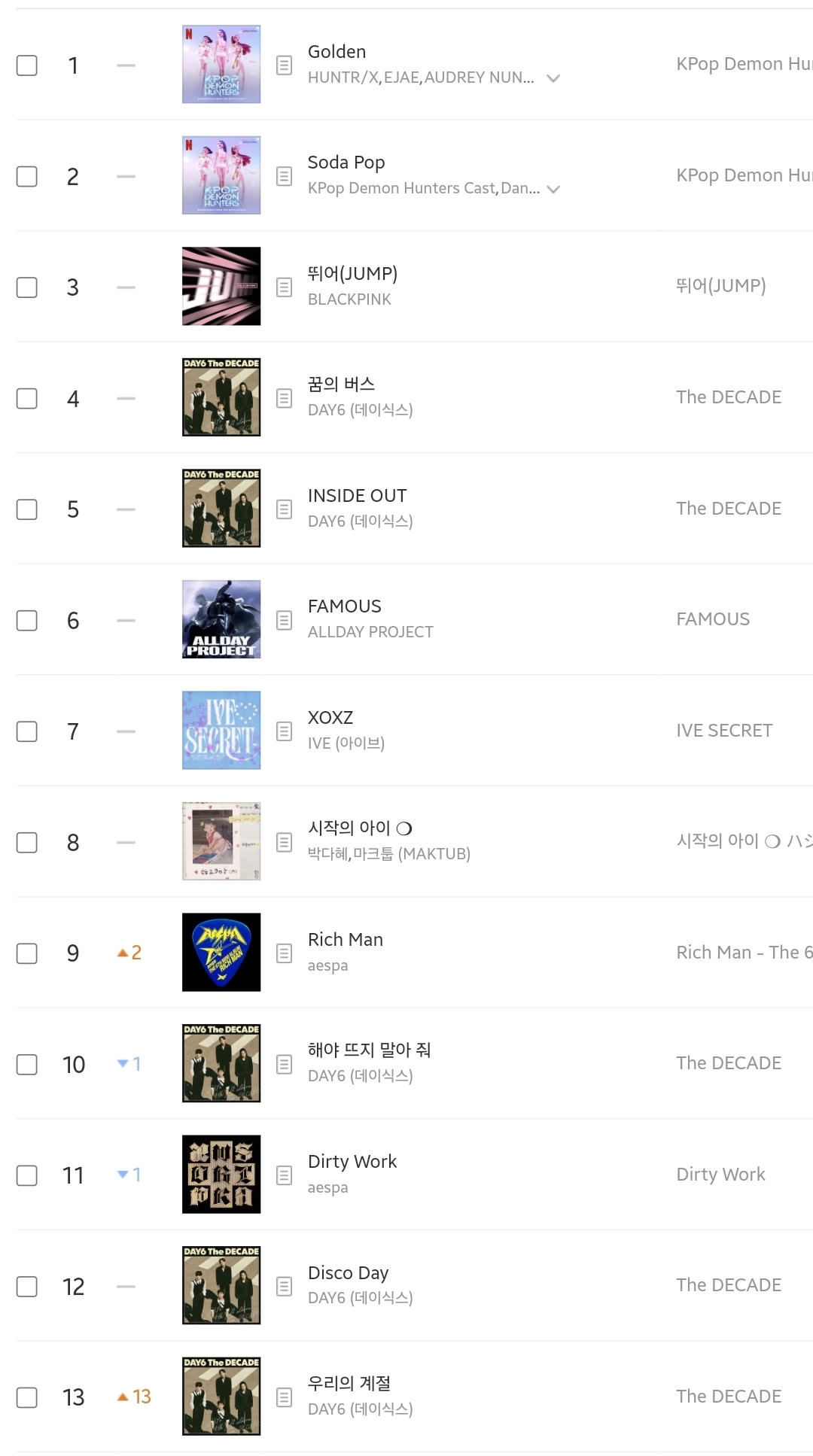Open the IVE SECRET album
Screen dimensions: 813x1456
[x=724, y=731]
